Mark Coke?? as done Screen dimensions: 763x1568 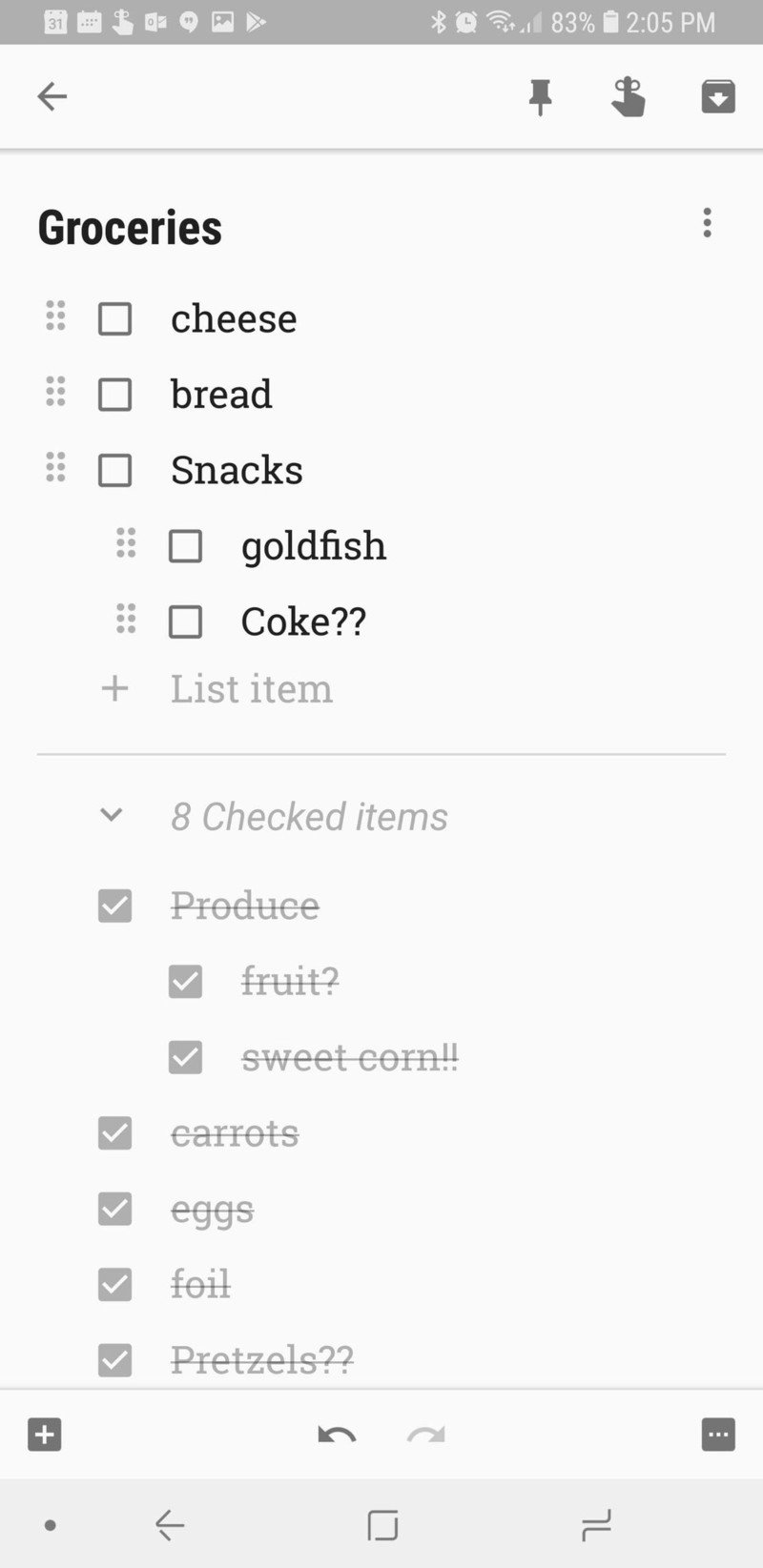click(x=185, y=621)
